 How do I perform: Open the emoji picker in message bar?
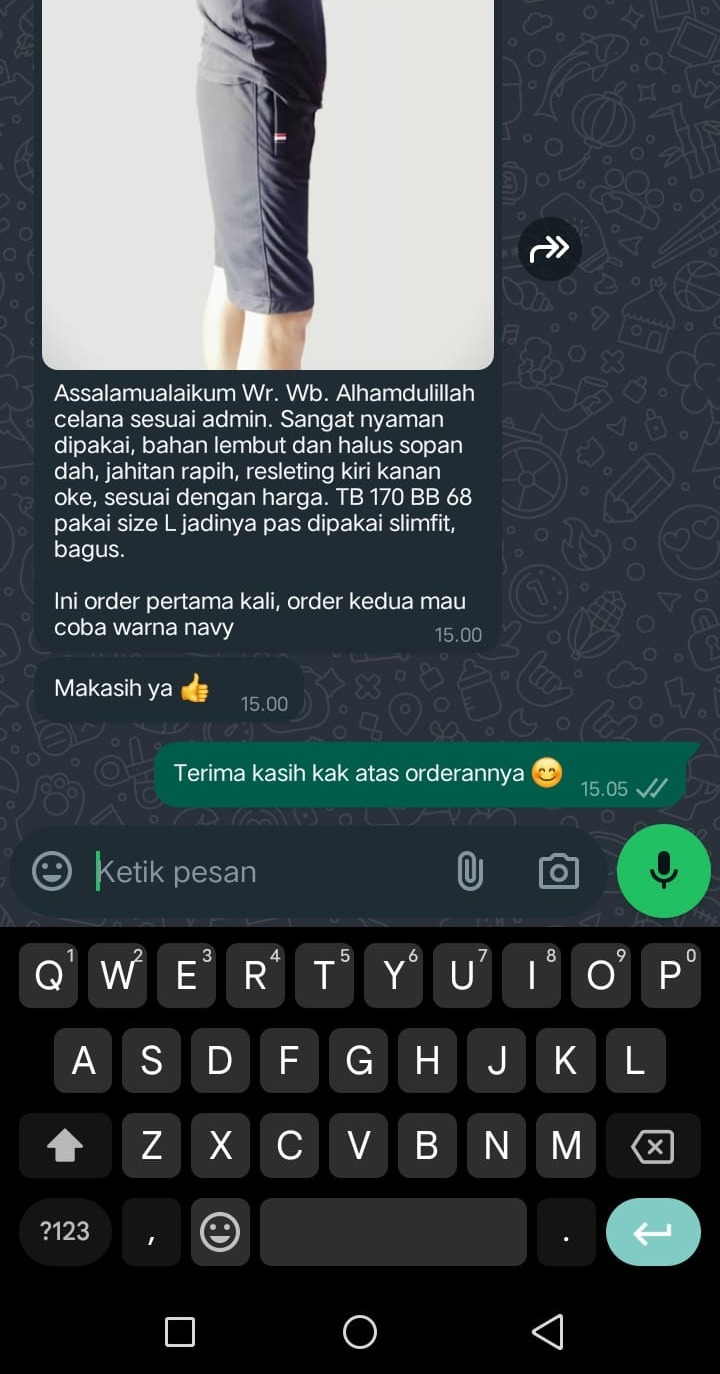(52, 871)
